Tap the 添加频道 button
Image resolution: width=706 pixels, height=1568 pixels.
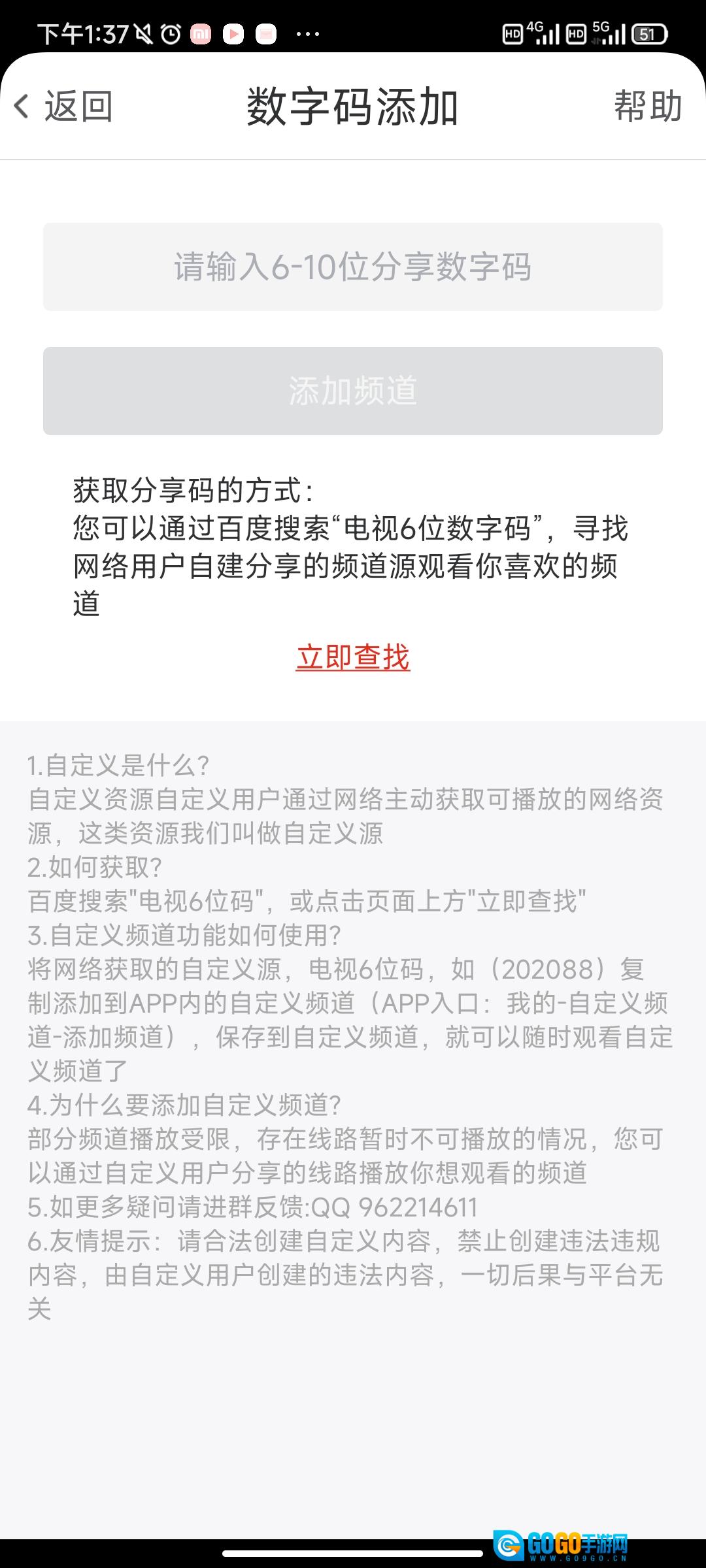point(353,391)
